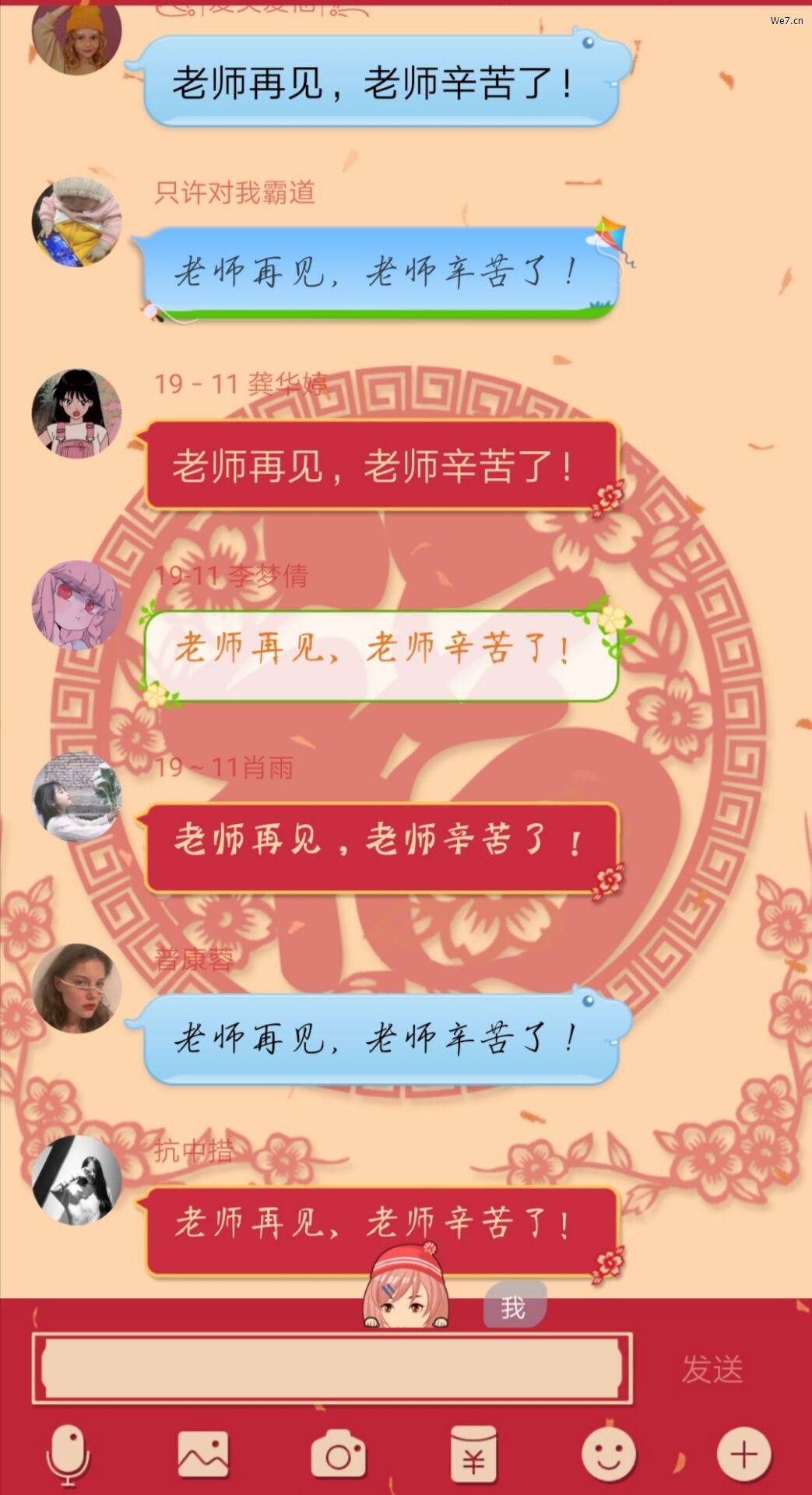Screen dimensions: 812x1495
Task: Open profile of 普康蓉
Action: pyautogui.click(x=76, y=988)
